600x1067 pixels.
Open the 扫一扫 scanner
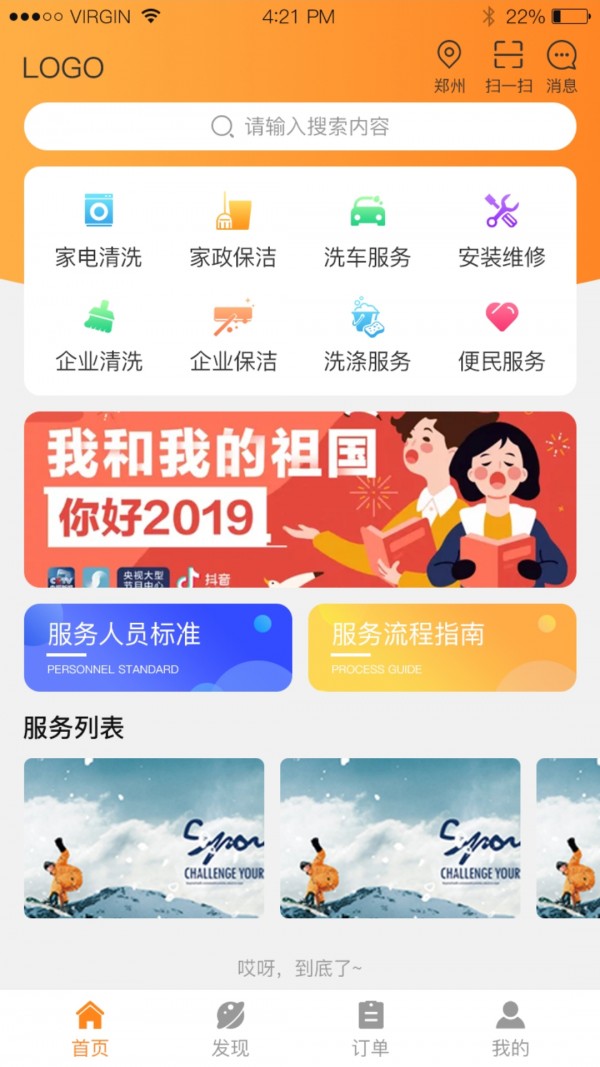(508, 66)
